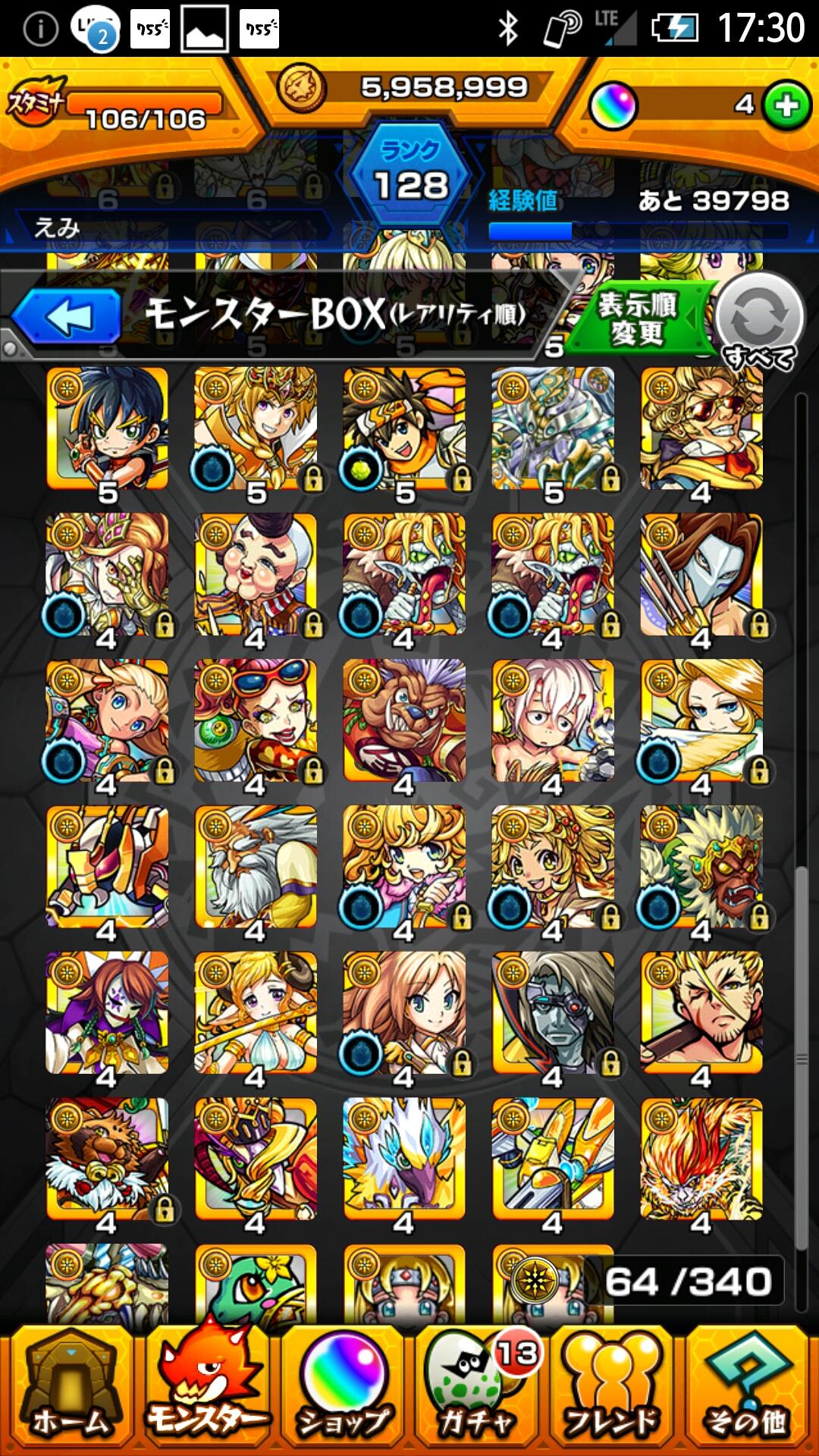819x1456 pixels.
Task: Select the black-haired boy monster with the 5 badge
Action: point(107,428)
